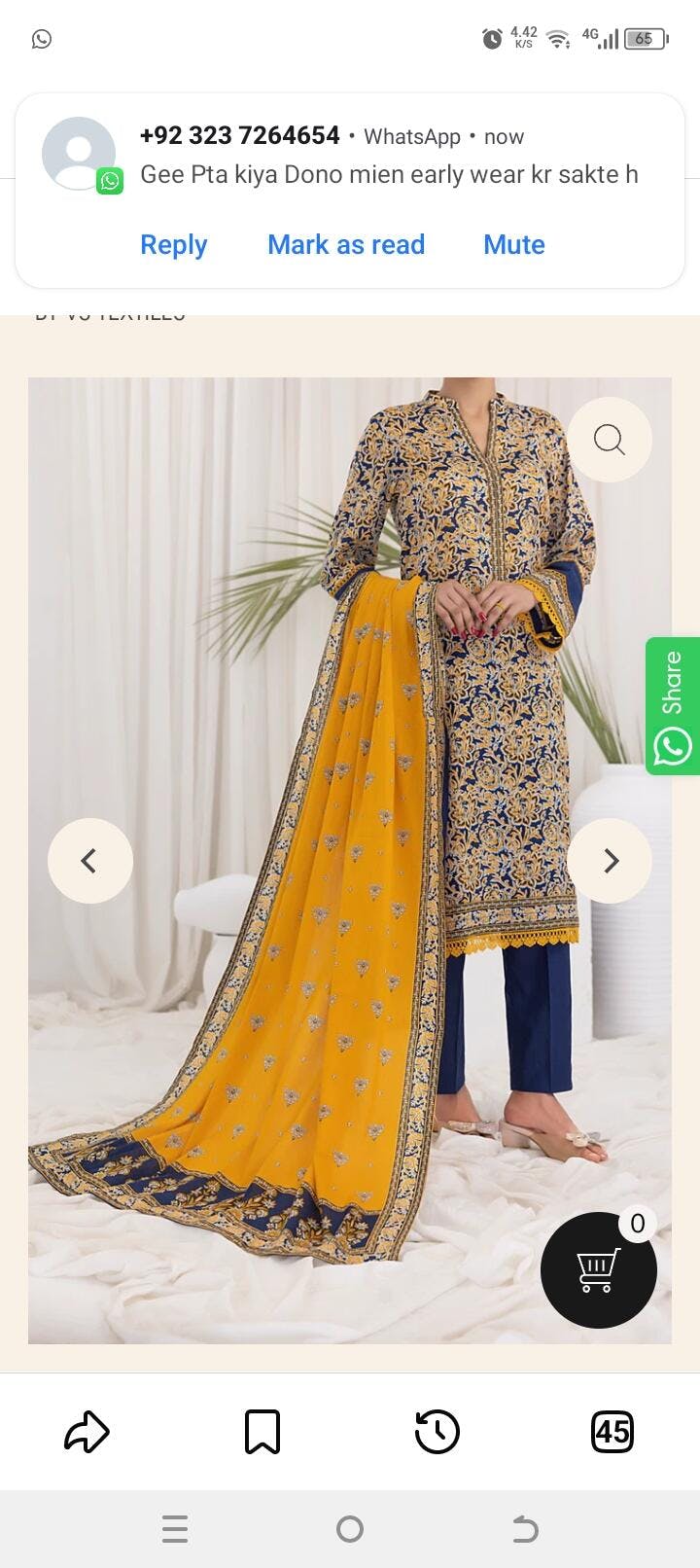
Task: Go to the next product image
Action: tap(611, 861)
